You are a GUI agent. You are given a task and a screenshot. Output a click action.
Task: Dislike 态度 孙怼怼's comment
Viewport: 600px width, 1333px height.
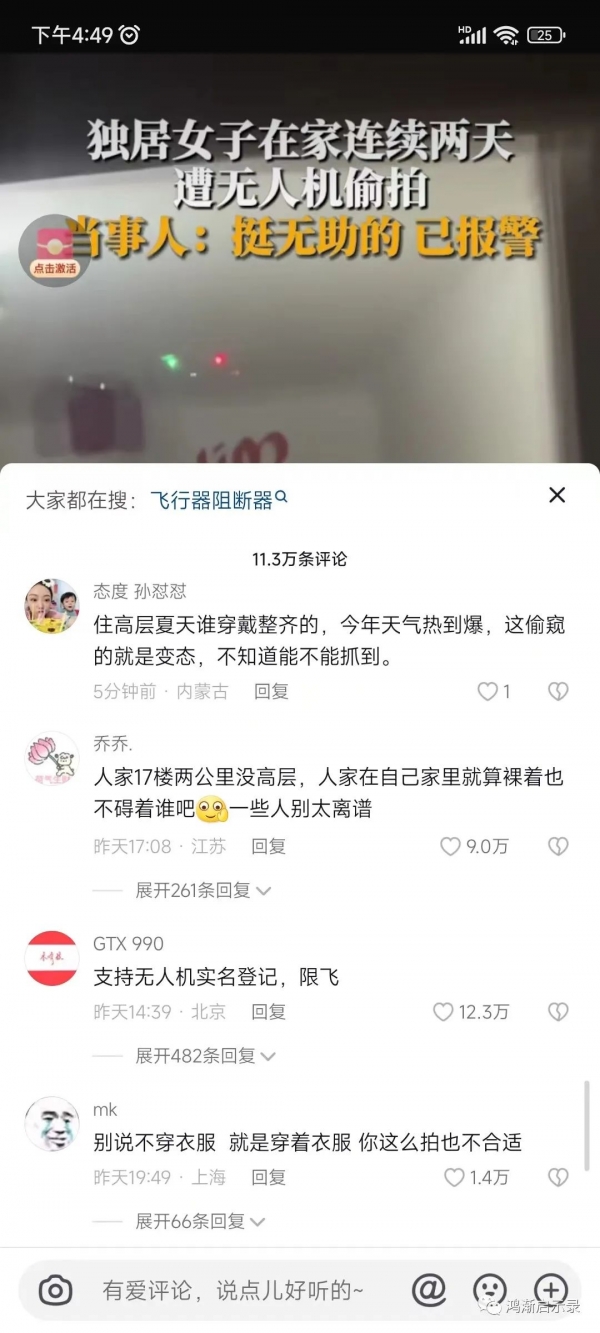(558, 691)
